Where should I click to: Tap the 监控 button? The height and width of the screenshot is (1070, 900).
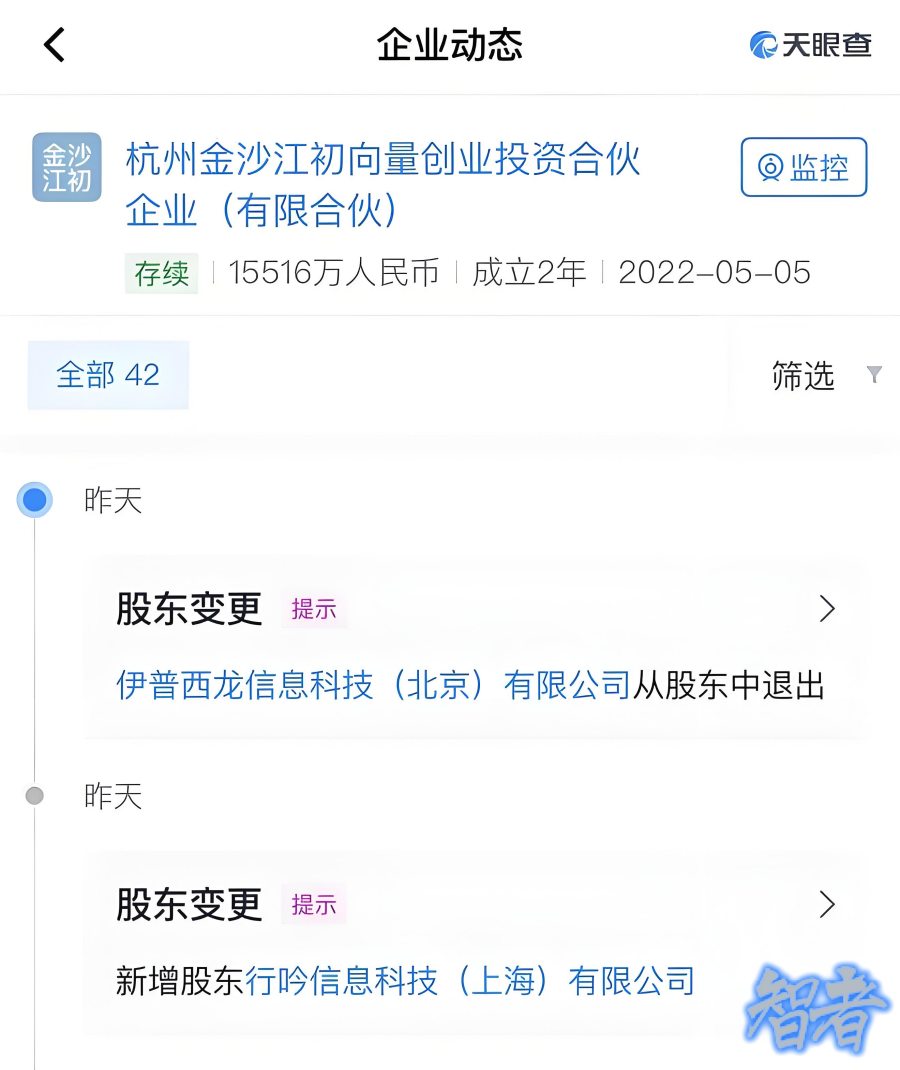coord(803,167)
